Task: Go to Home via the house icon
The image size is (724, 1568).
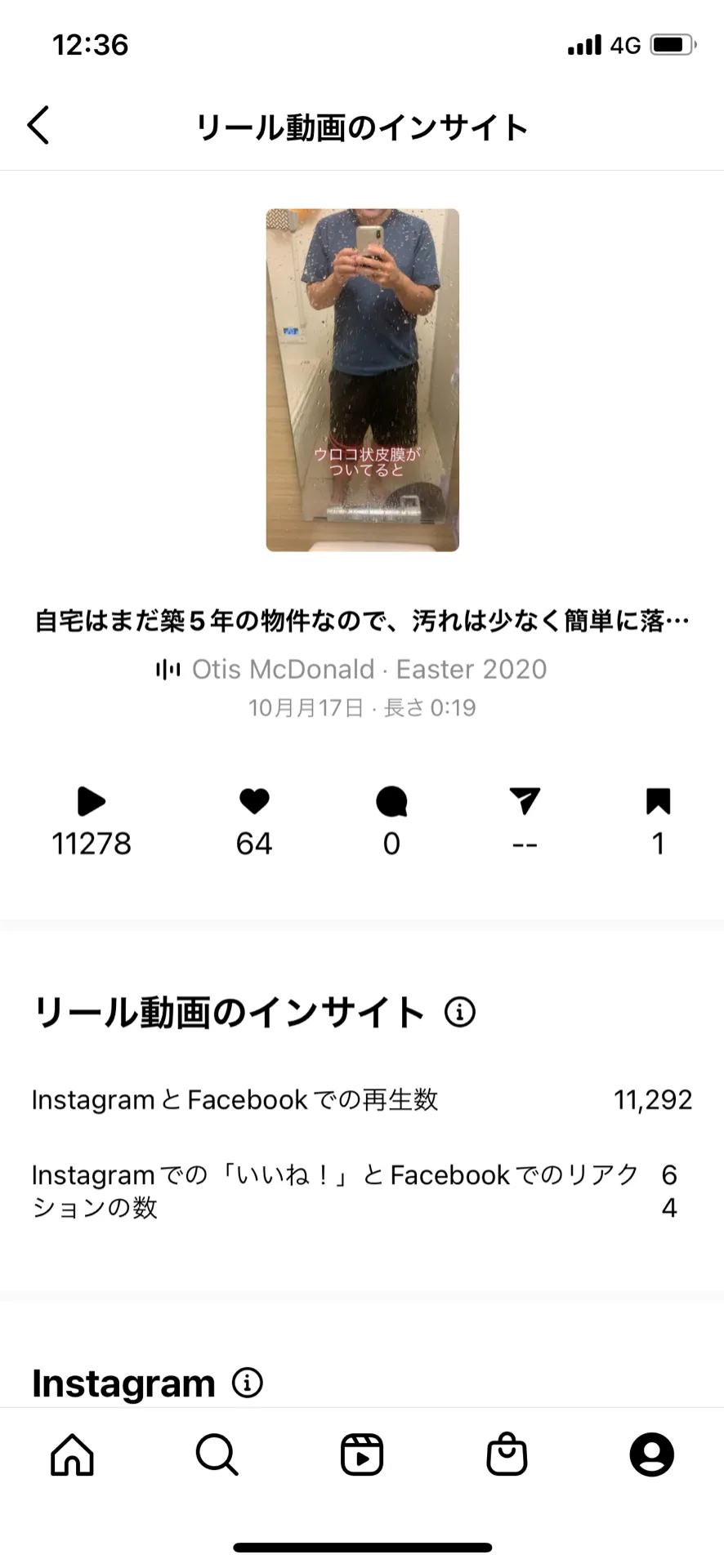Action: pyautogui.click(x=72, y=1454)
